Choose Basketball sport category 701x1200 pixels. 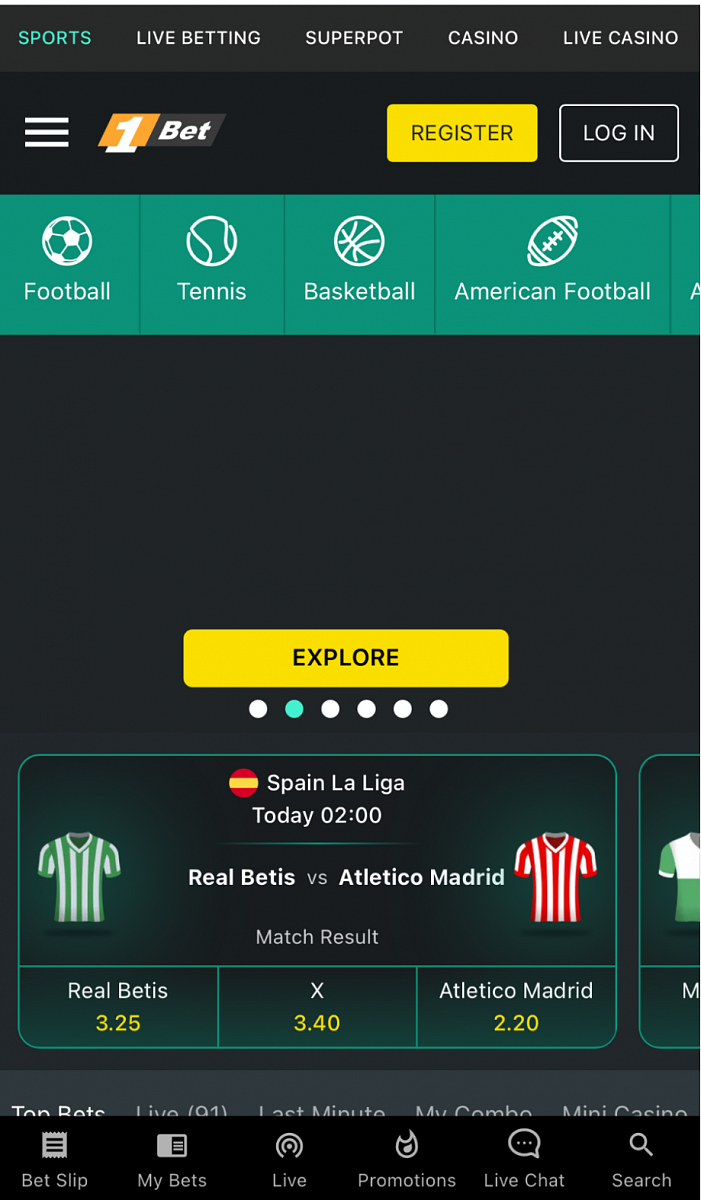[359, 262]
